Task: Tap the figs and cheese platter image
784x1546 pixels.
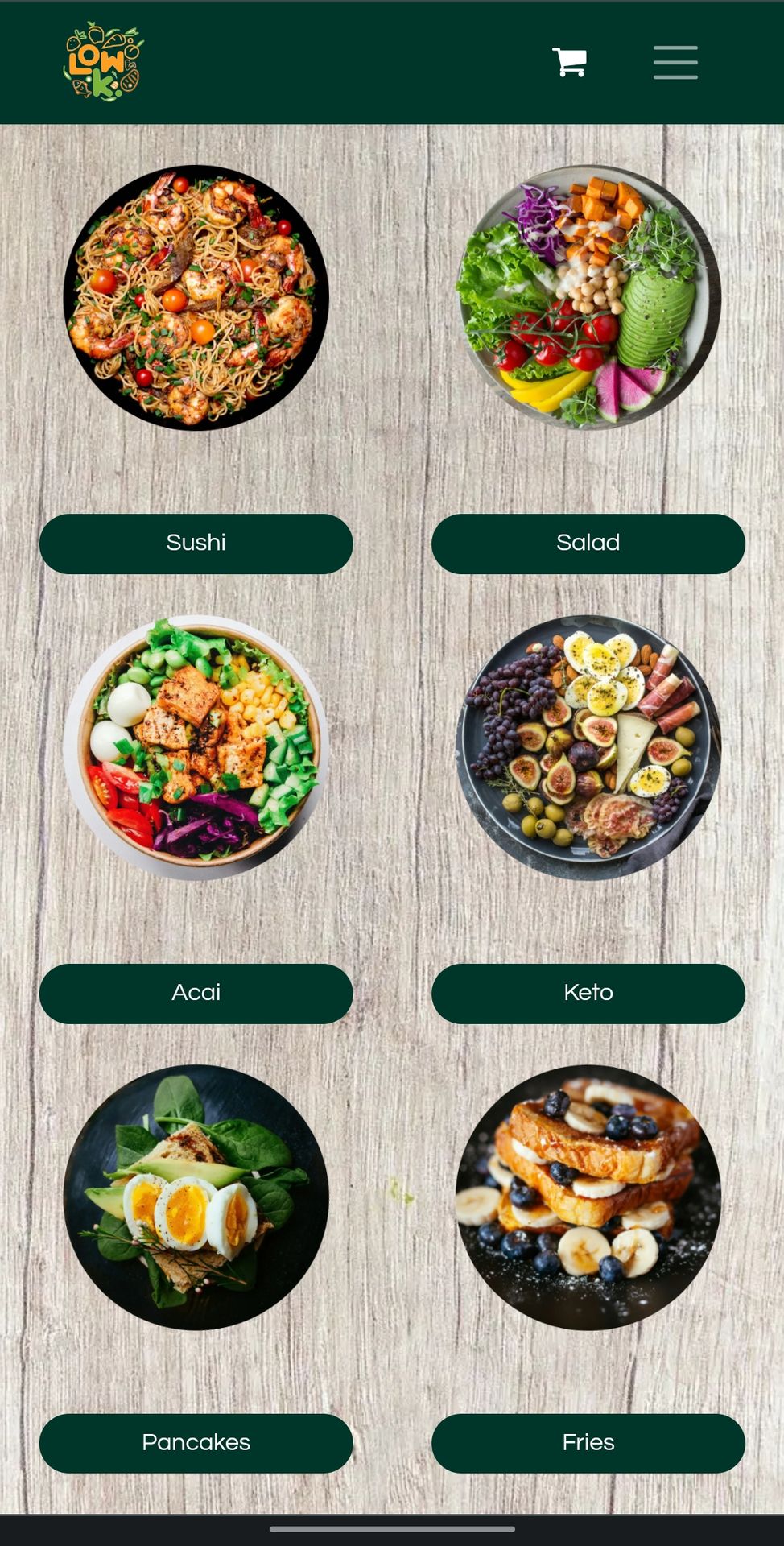Action: pos(588,746)
